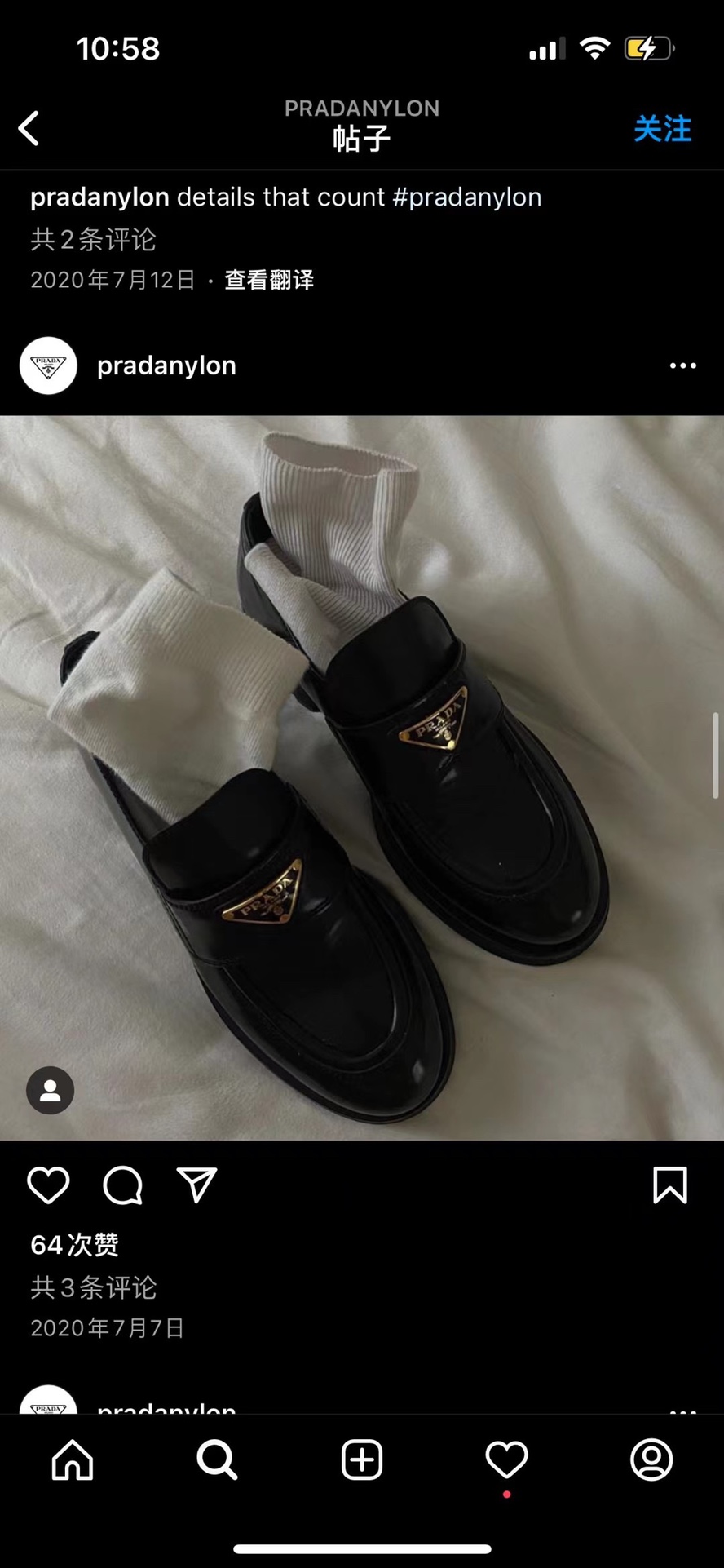
Task: View the 64 likes list
Action: tap(74, 1244)
